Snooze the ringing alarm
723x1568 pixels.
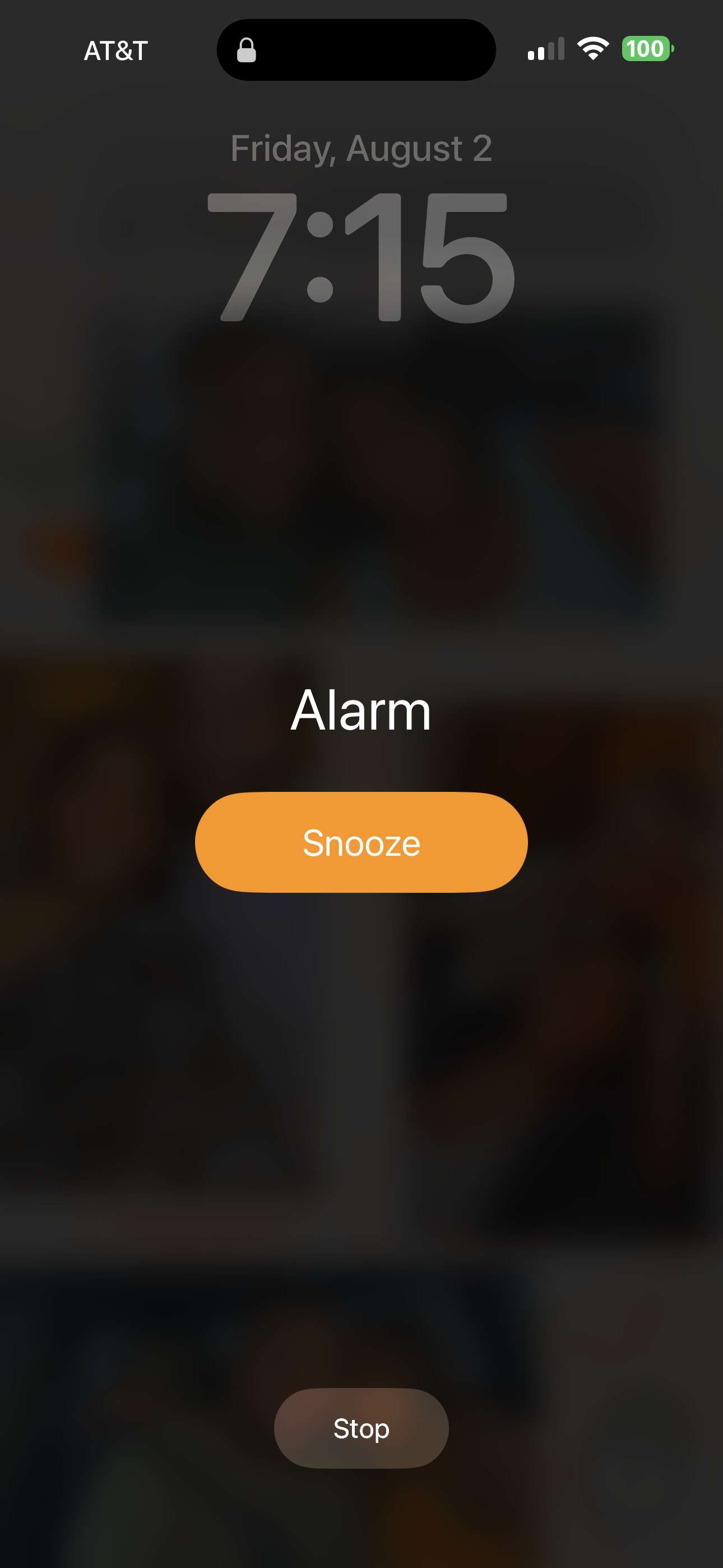(361, 842)
